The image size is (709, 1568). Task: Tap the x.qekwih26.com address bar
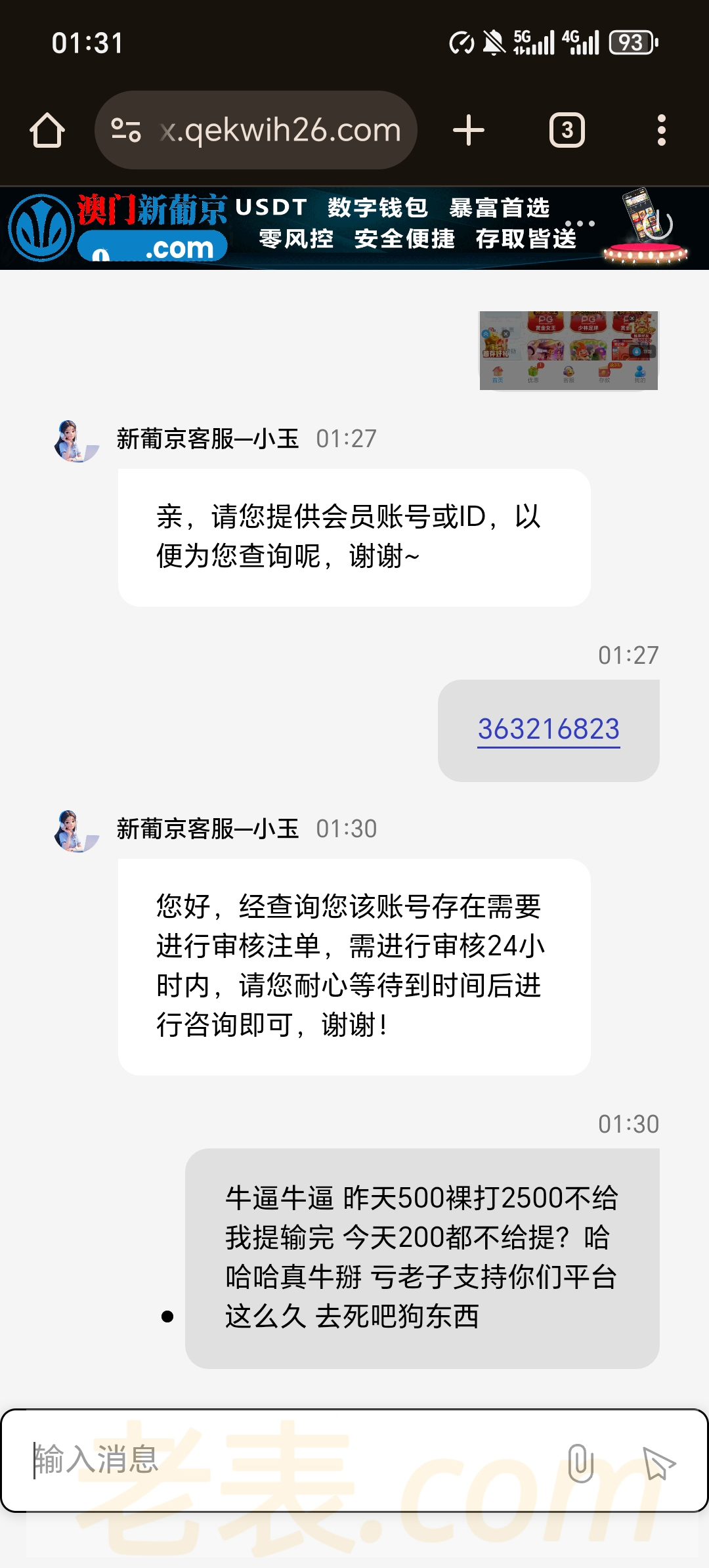[279, 130]
